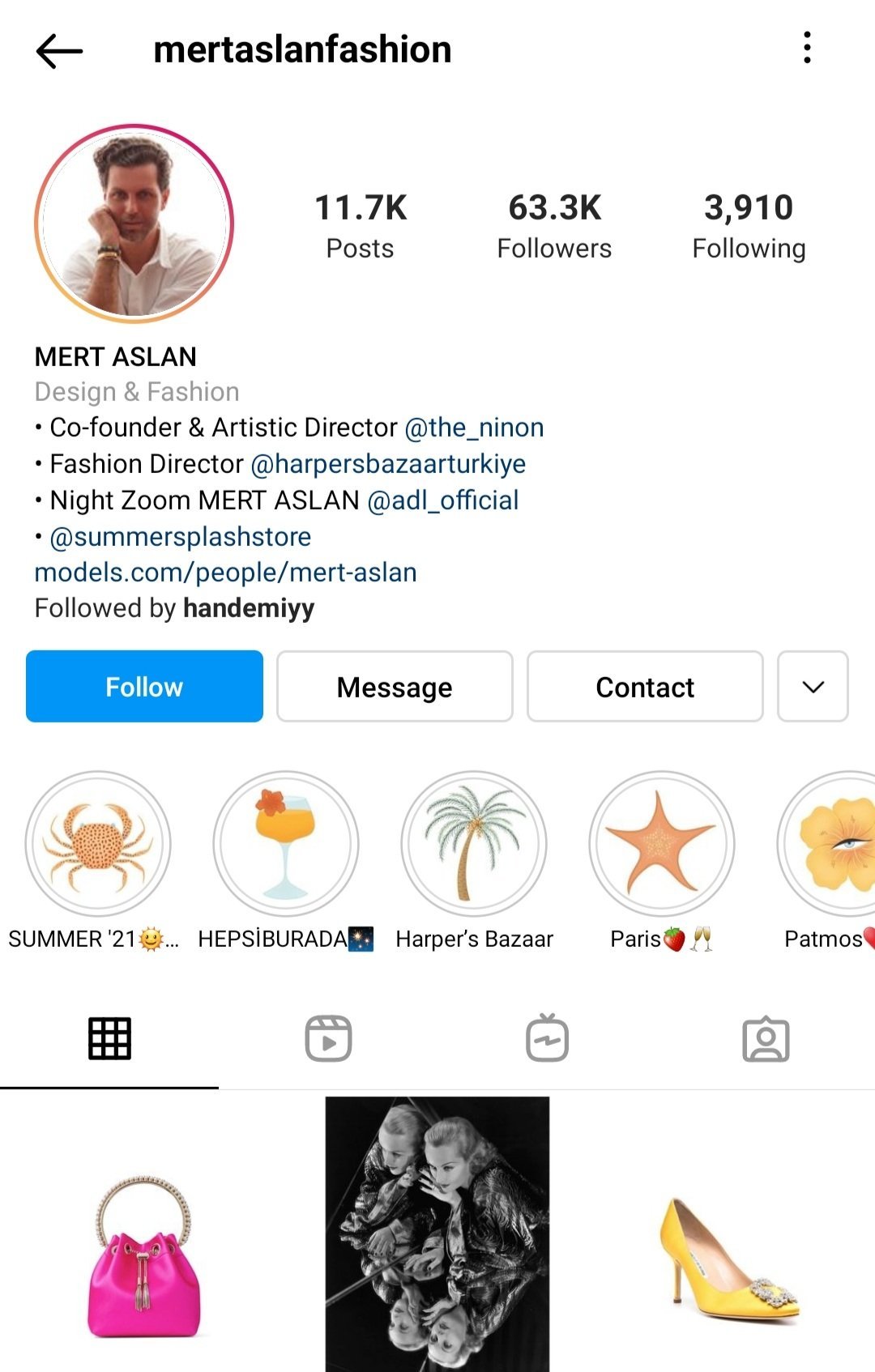The image size is (875, 1372).
Task: Open the models.com/people/mert-aslan link
Action: click(225, 573)
